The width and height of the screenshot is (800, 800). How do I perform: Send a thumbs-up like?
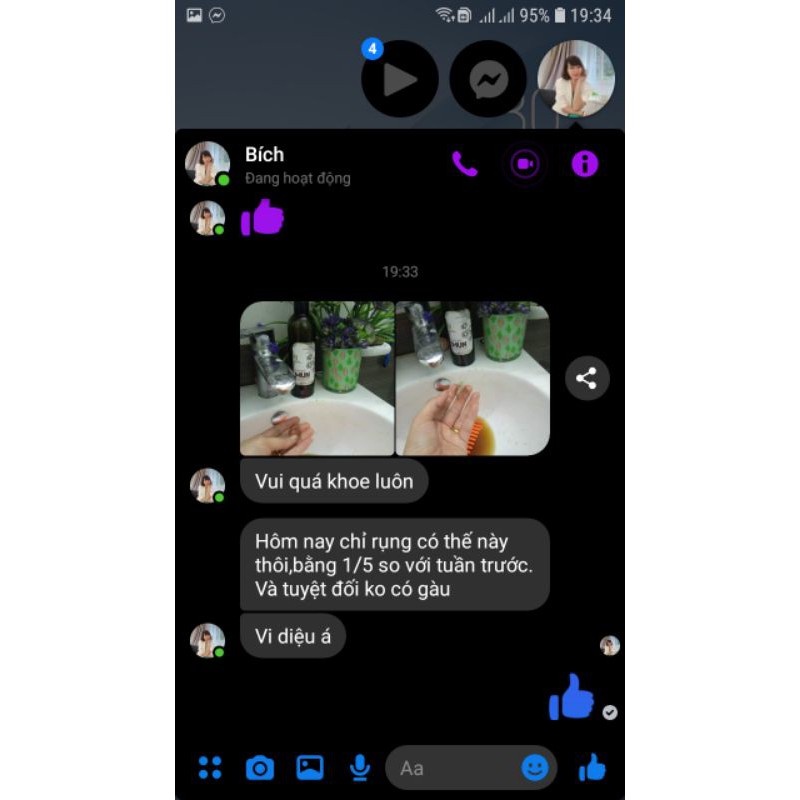[x=592, y=767]
